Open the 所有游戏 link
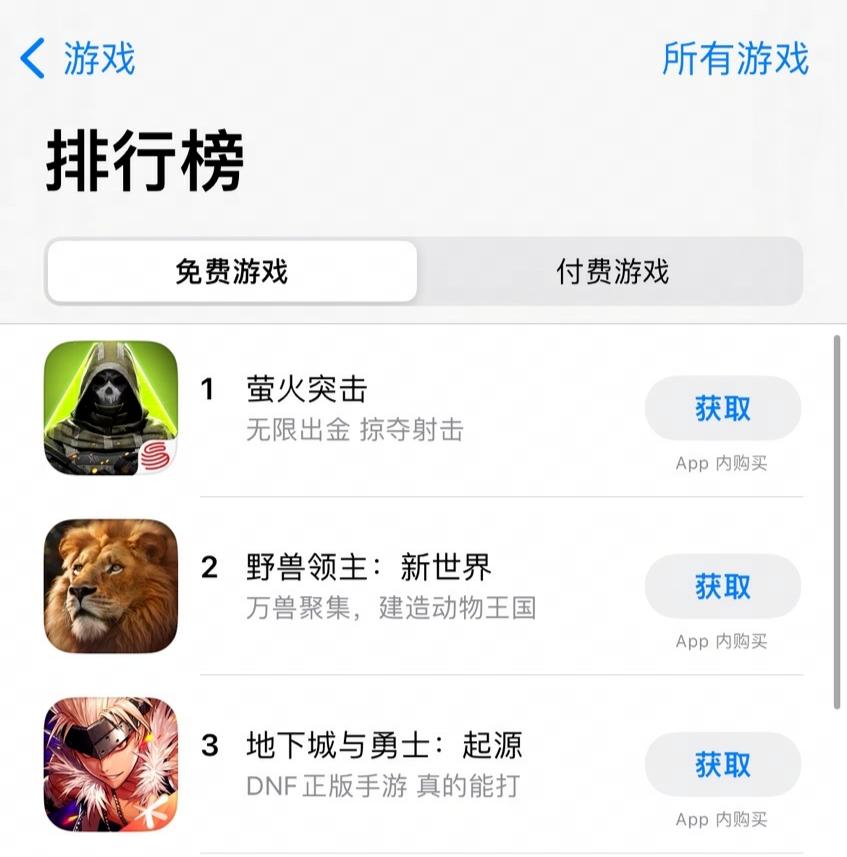 pyautogui.click(x=735, y=59)
